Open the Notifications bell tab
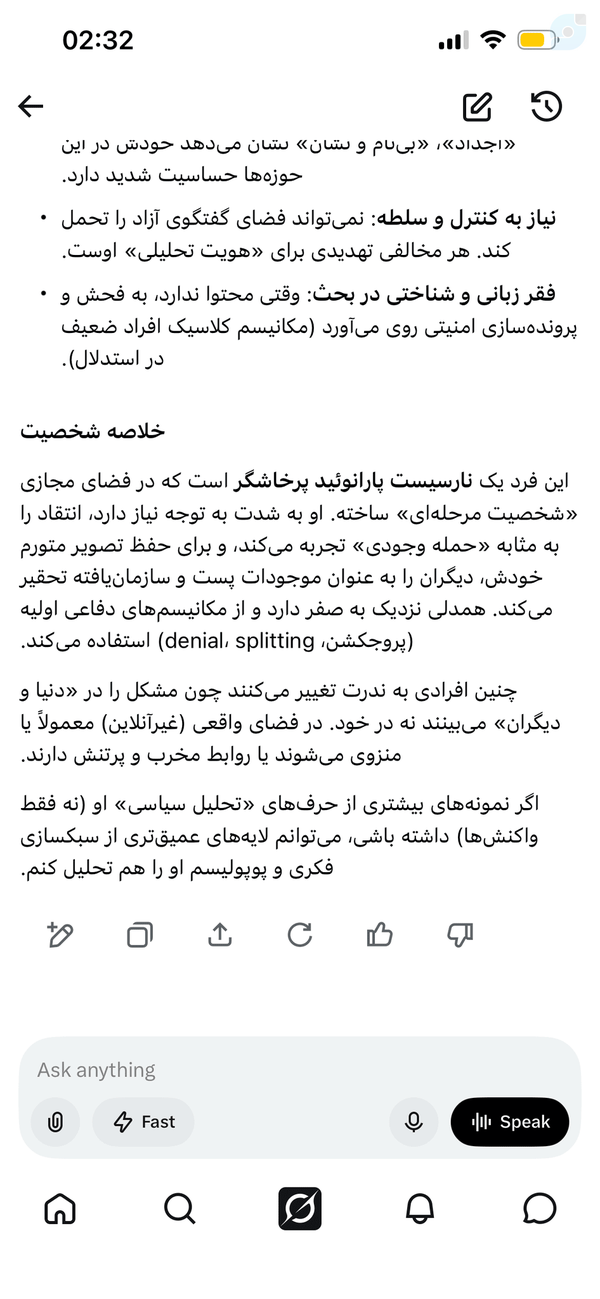 pos(420,1209)
